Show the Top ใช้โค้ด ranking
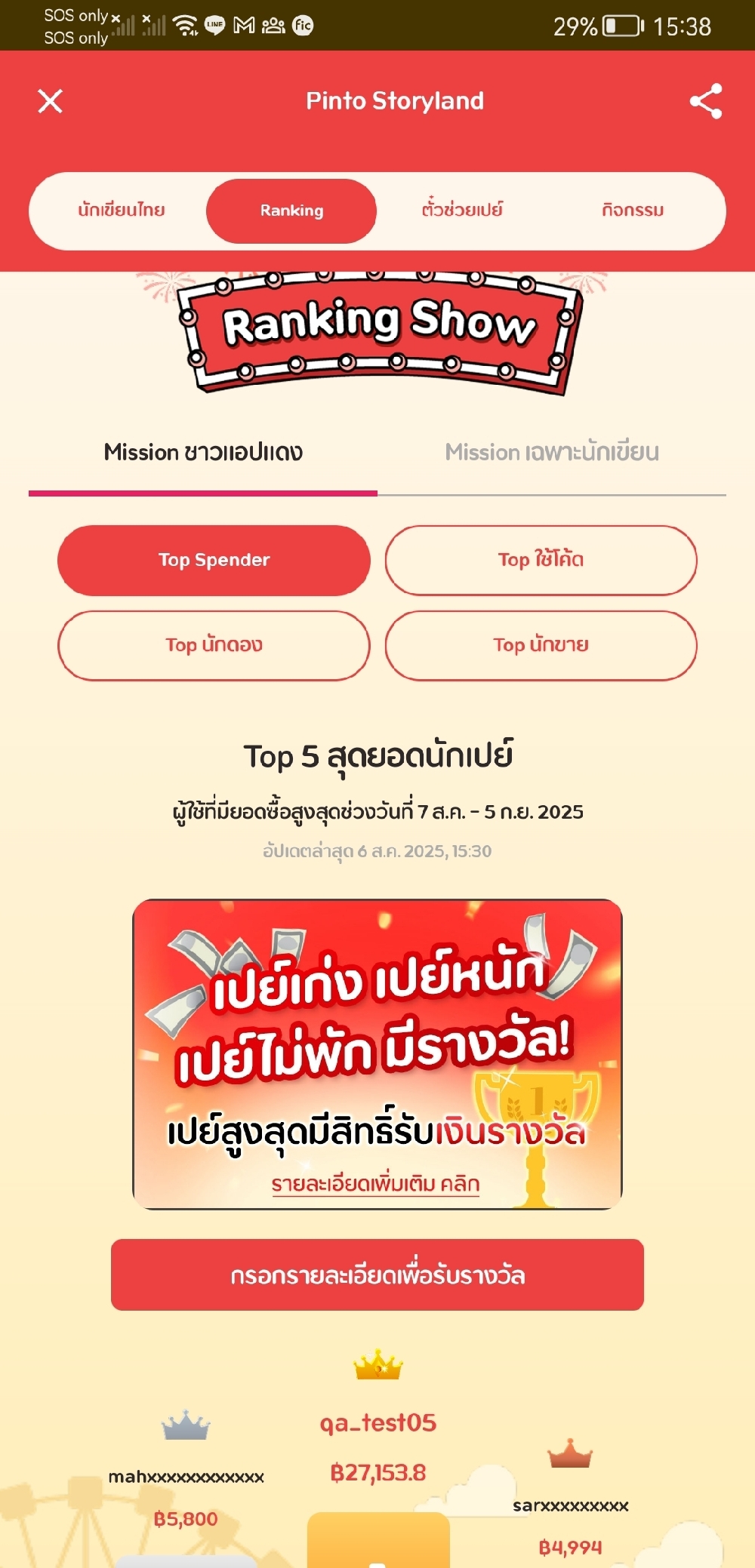755x1568 pixels. (x=541, y=560)
